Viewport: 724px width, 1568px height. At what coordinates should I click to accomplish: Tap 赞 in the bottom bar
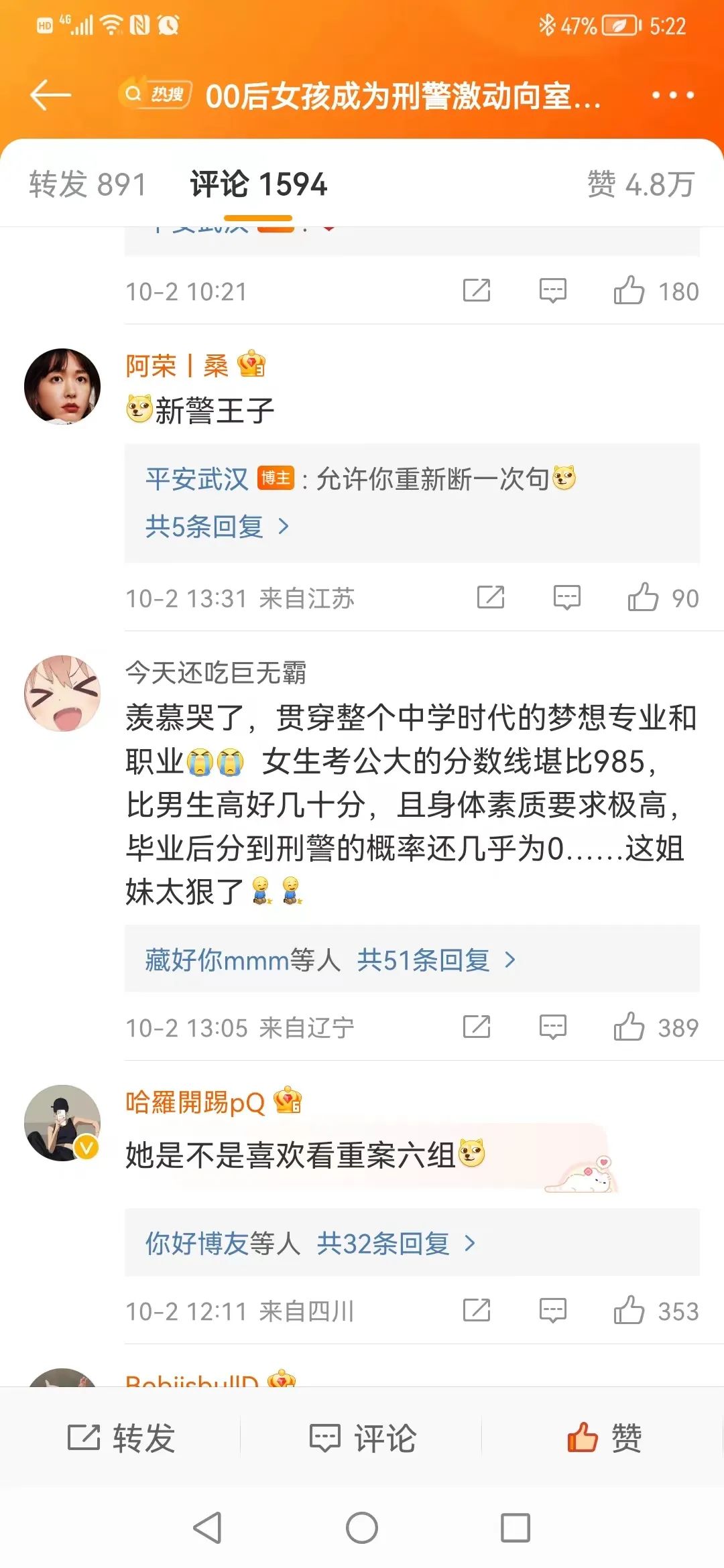tap(603, 1438)
